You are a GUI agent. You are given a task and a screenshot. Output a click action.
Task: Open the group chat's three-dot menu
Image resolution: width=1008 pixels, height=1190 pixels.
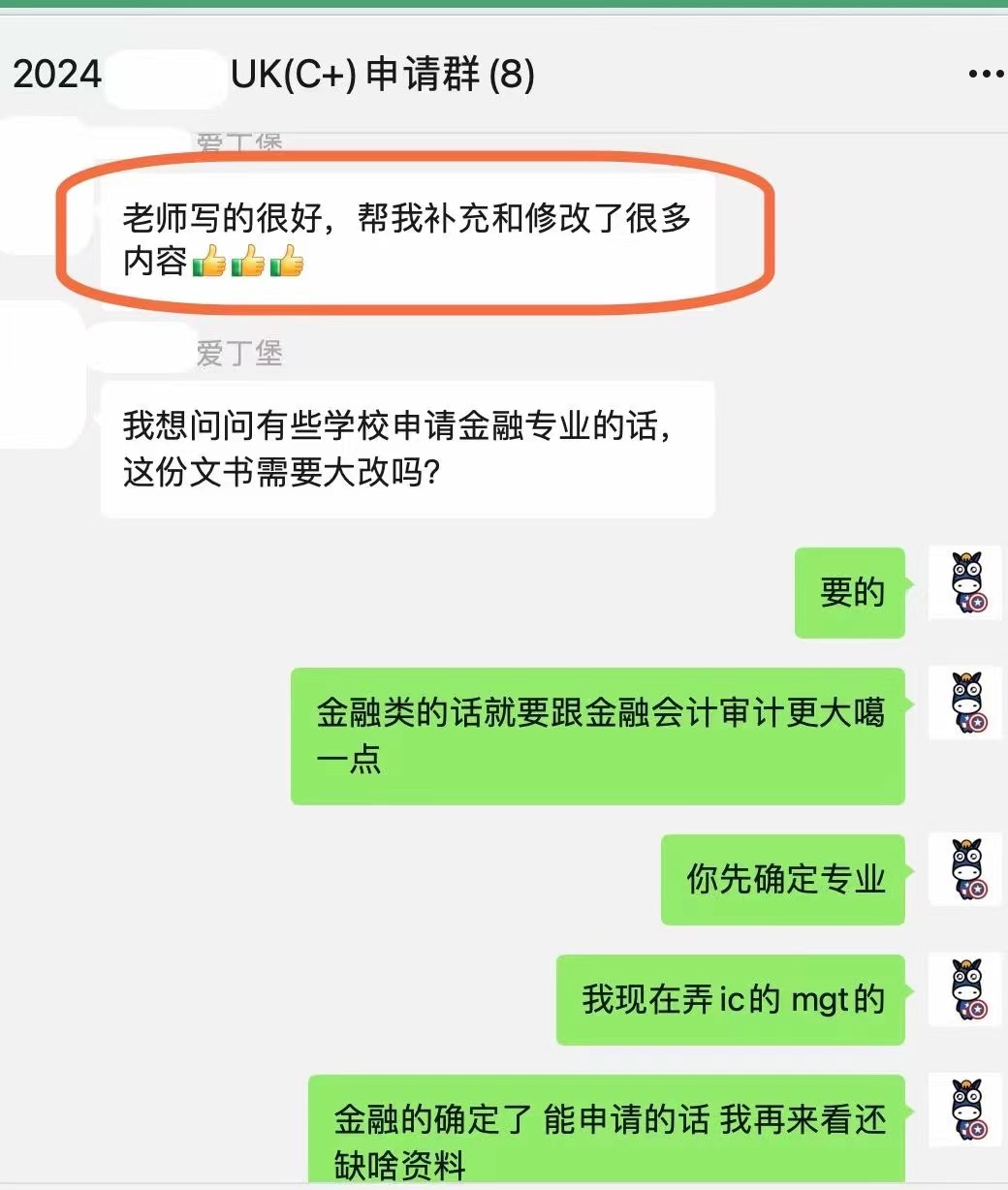click(x=986, y=75)
